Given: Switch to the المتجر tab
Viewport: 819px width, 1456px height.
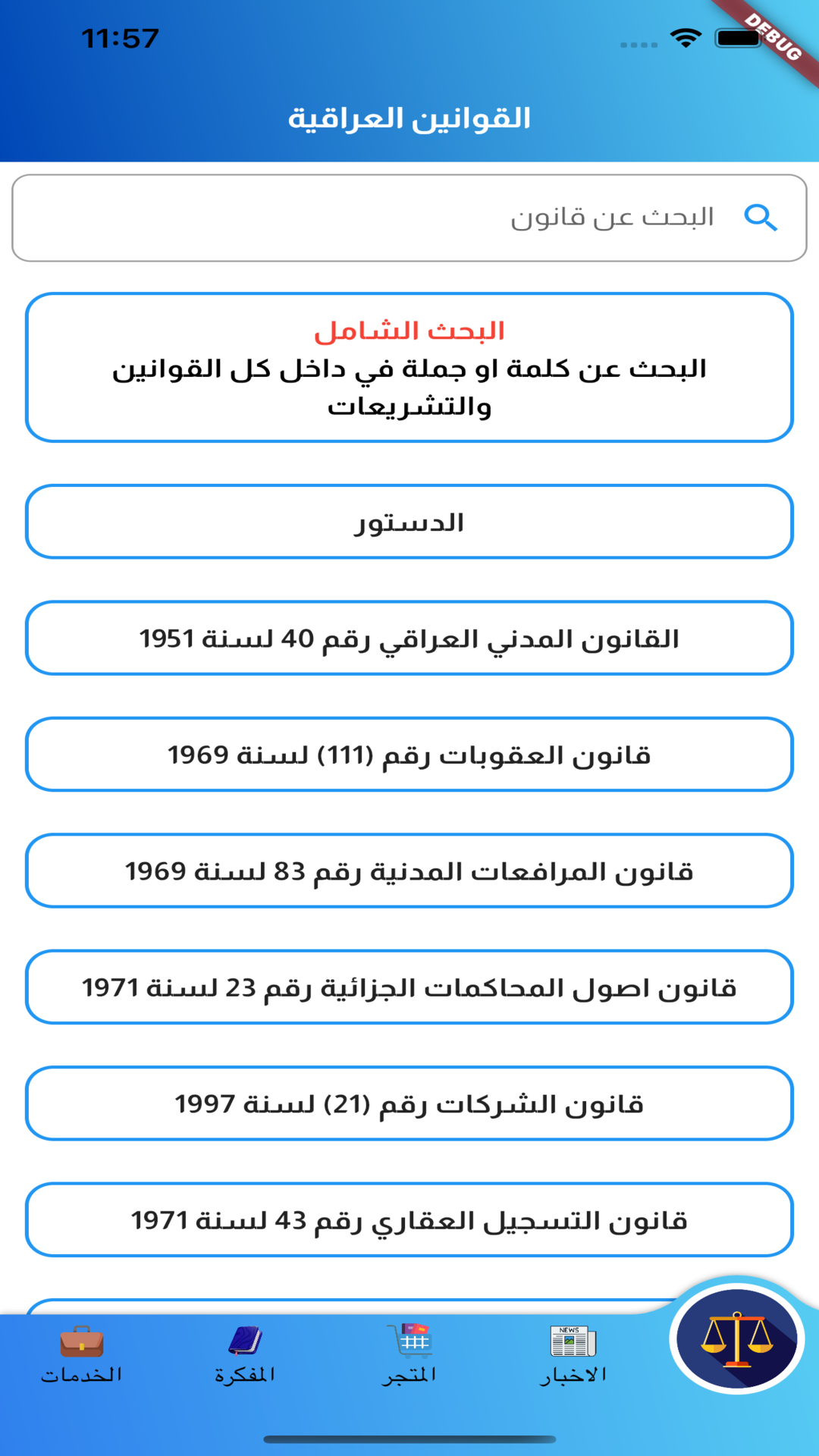Looking at the screenshot, I should 409,1355.
